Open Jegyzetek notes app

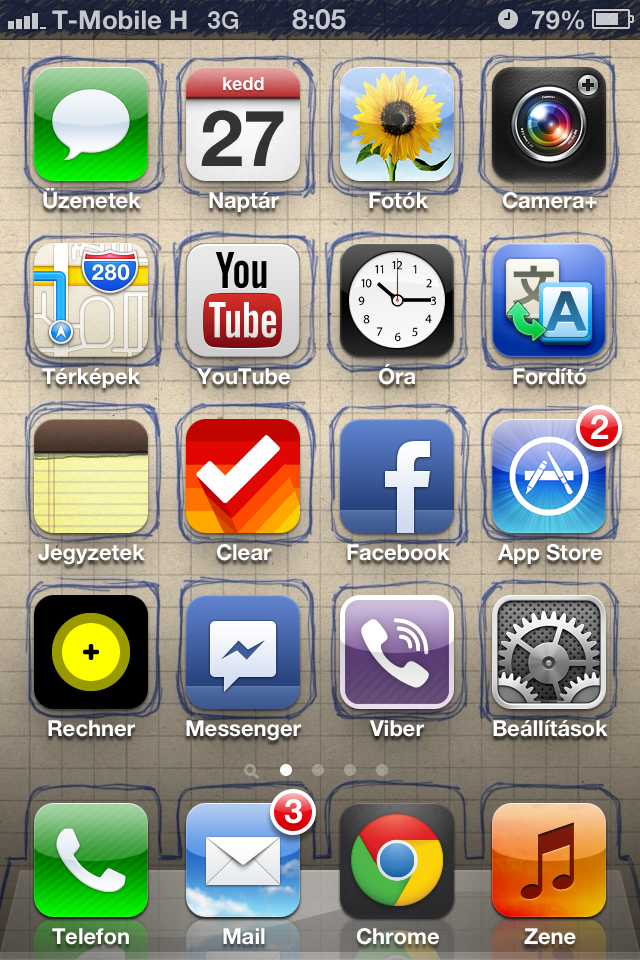(x=91, y=476)
